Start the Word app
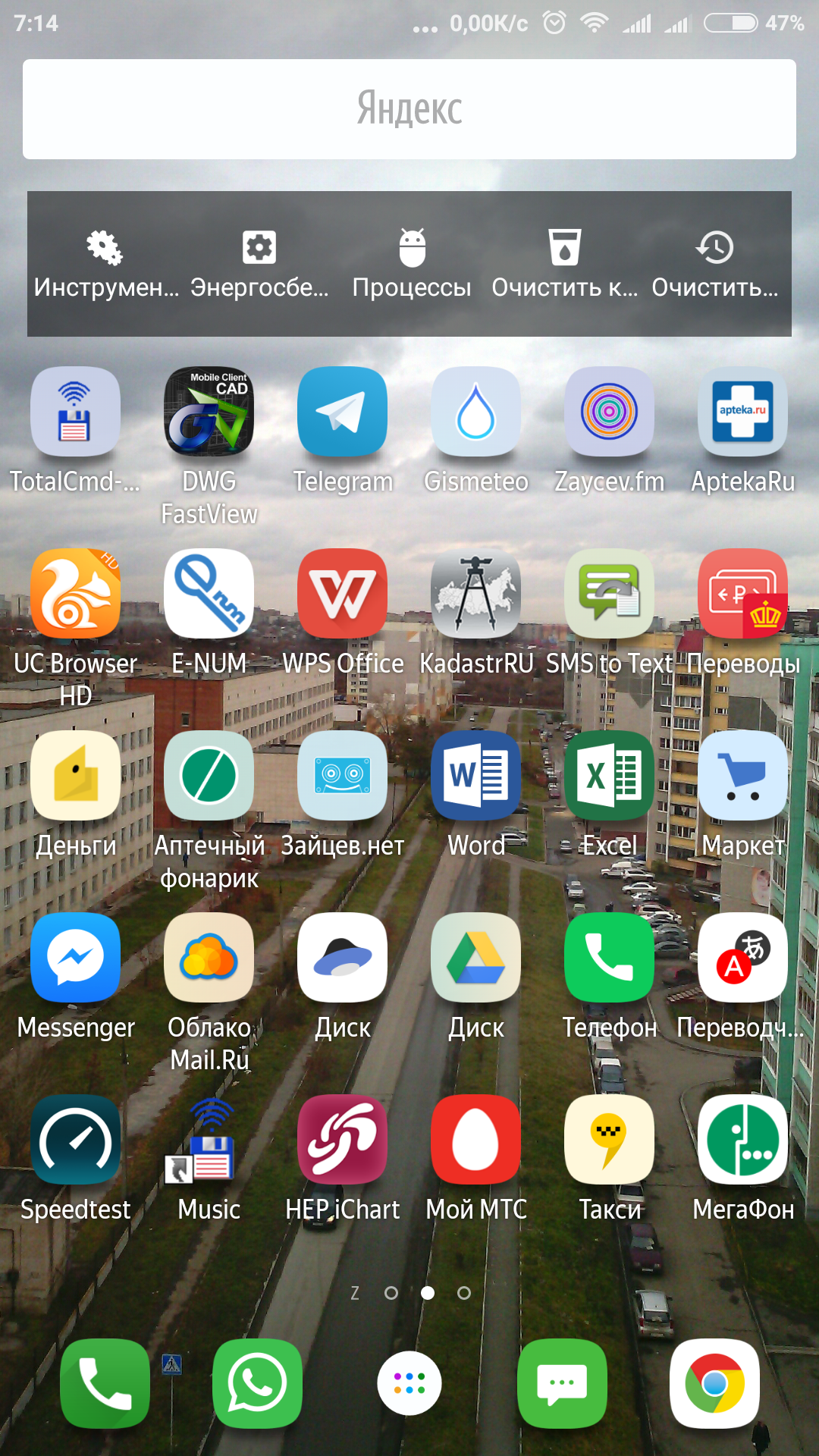Viewport: 819px width, 1456px height. pyautogui.click(x=476, y=776)
